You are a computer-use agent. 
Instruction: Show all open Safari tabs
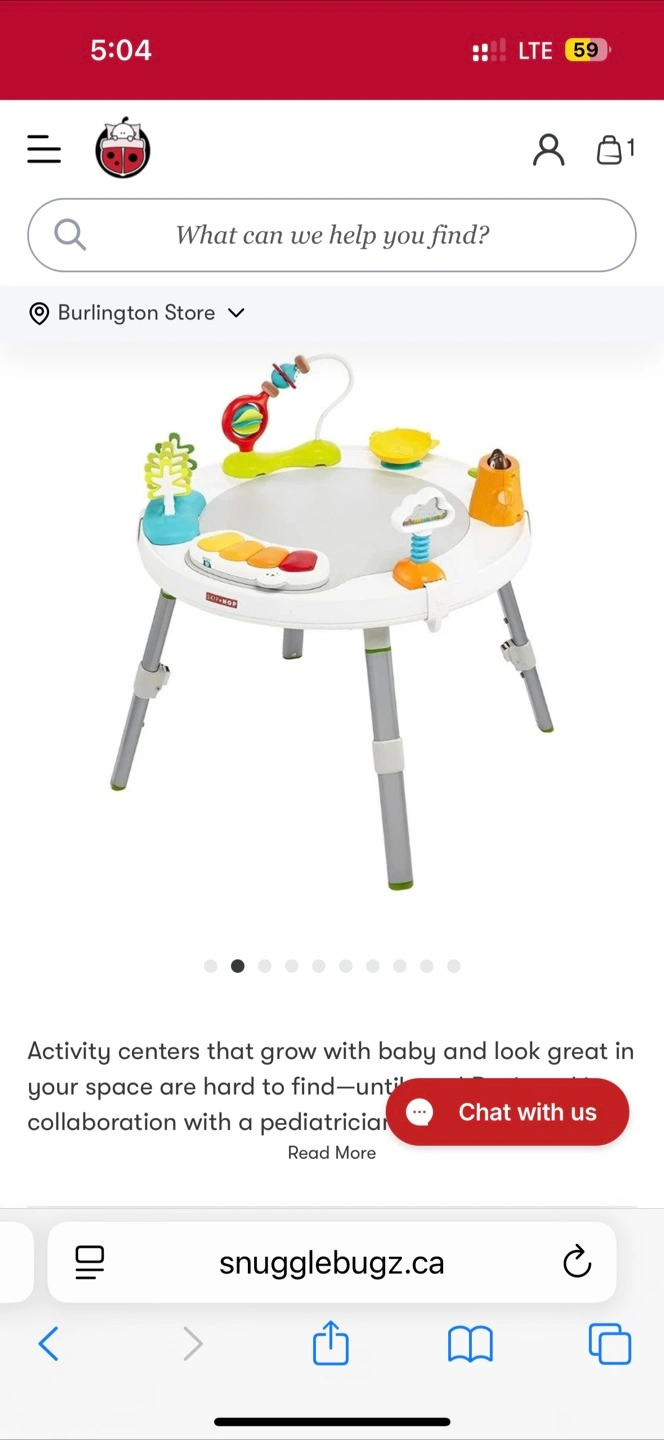tap(610, 1344)
